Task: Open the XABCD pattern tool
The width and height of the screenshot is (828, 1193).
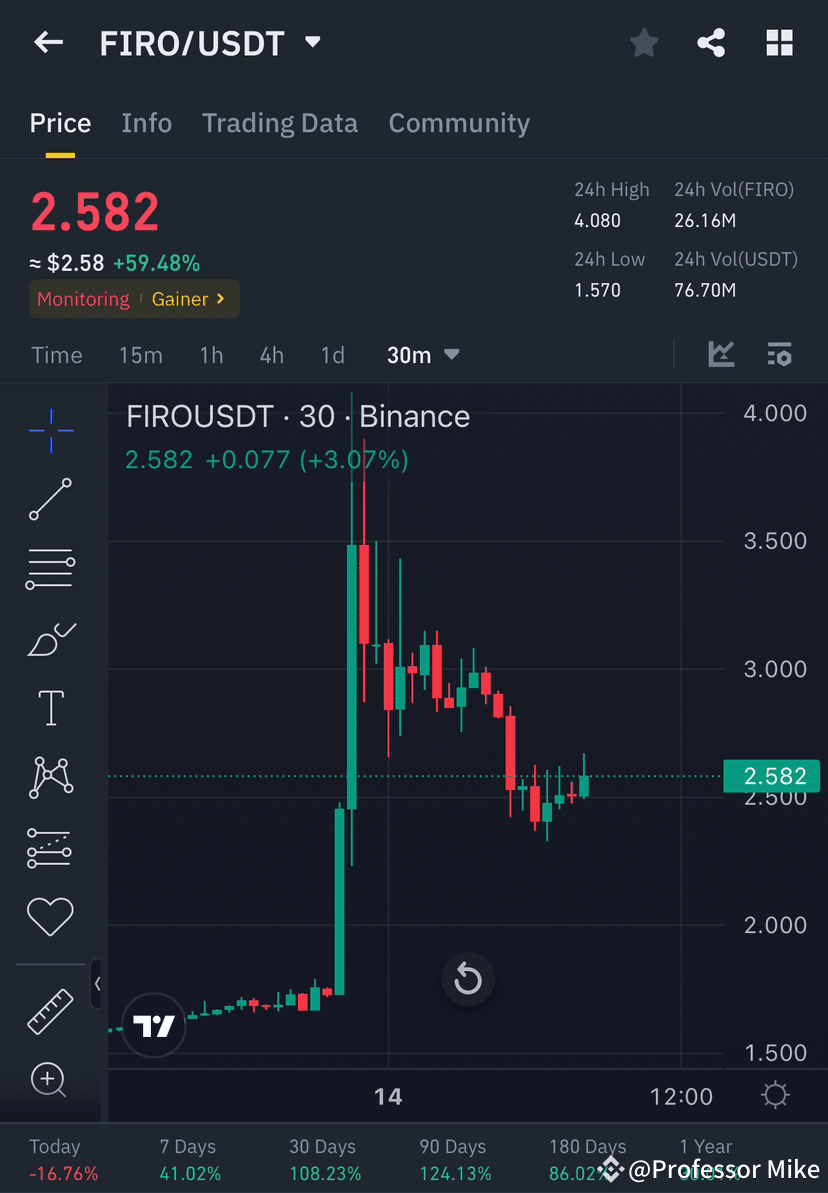Action: [x=50, y=777]
